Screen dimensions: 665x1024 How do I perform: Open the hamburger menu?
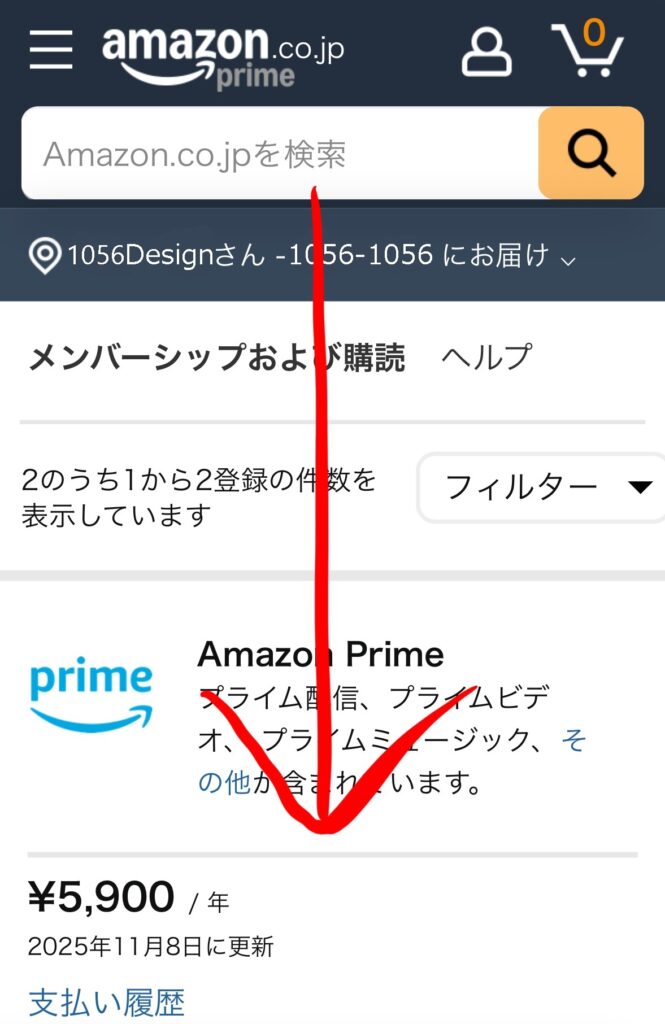[51, 49]
